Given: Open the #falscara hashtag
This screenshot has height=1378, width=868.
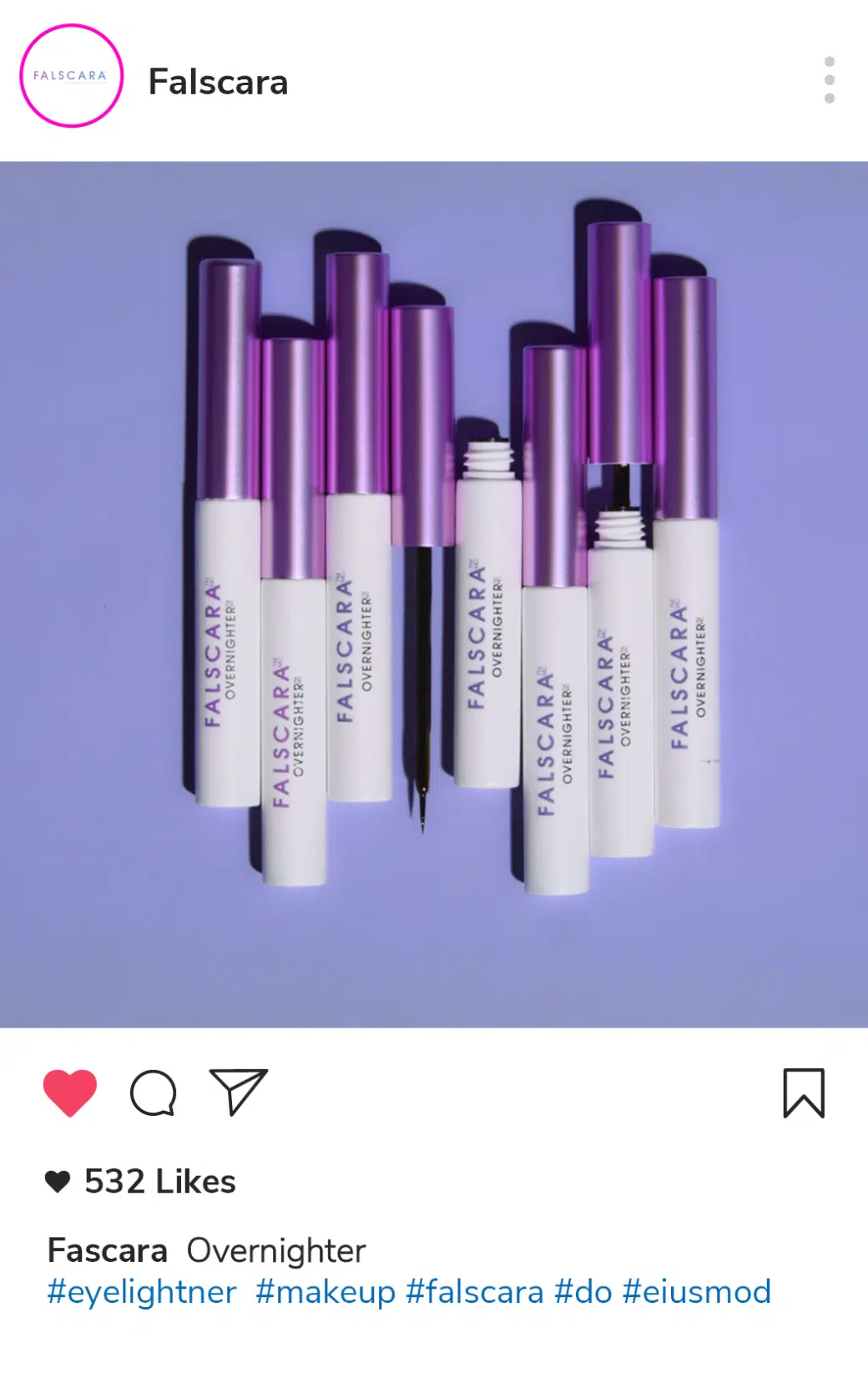Looking at the screenshot, I should (475, 1291).
